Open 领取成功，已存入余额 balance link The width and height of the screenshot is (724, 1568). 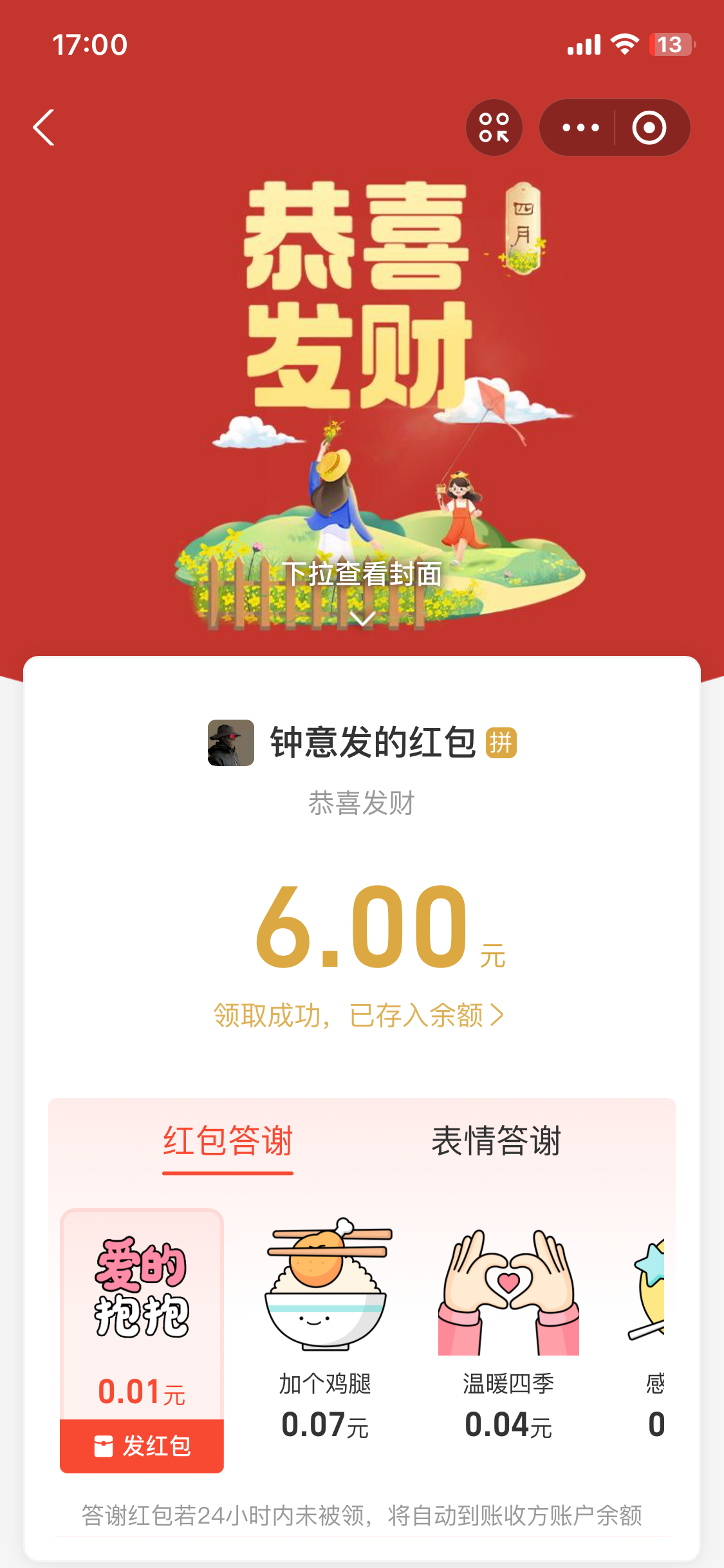pyautogui.click(x=358, y=1015)
